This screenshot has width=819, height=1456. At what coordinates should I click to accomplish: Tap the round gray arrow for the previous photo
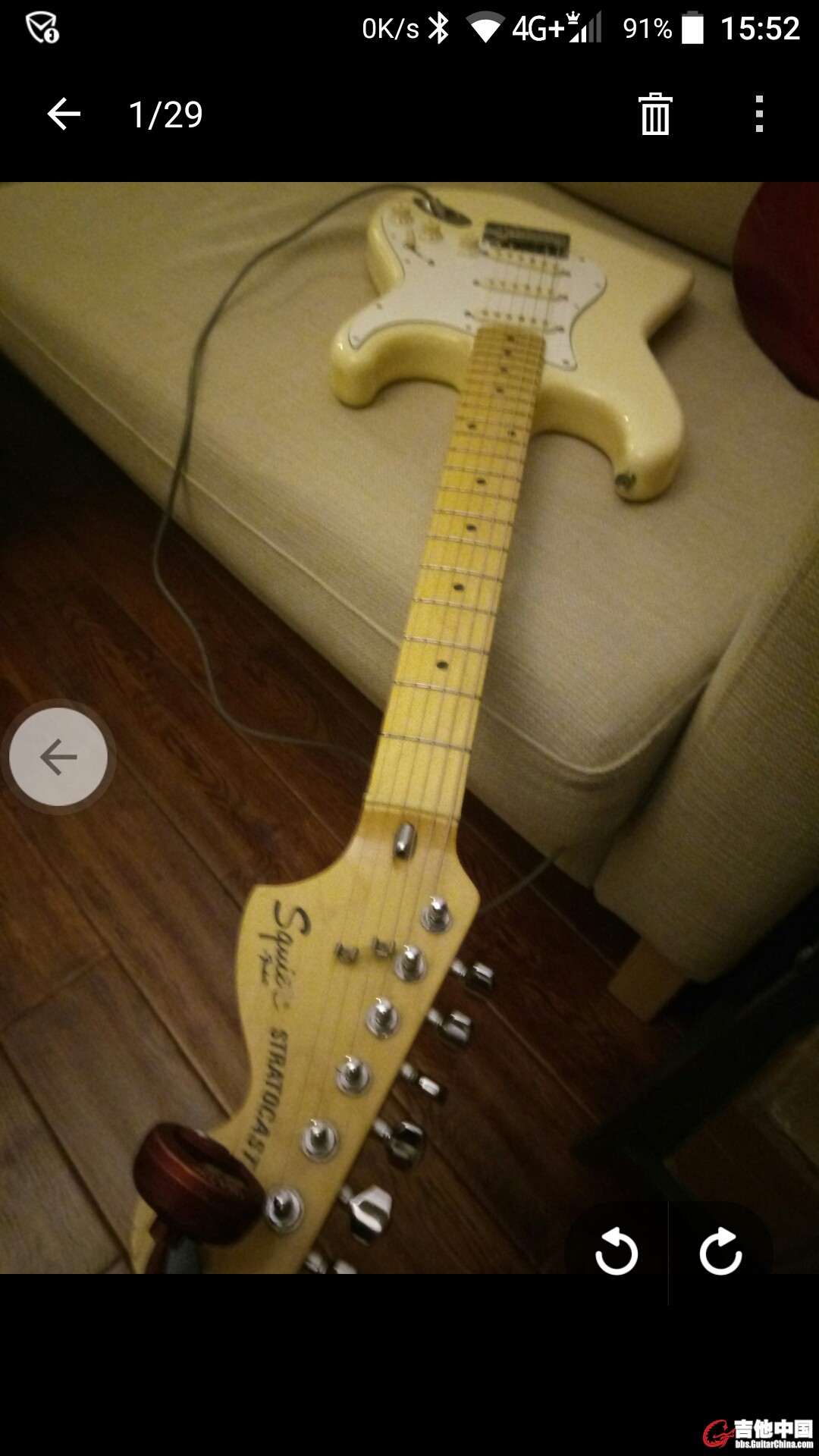[x=58, y=757]
